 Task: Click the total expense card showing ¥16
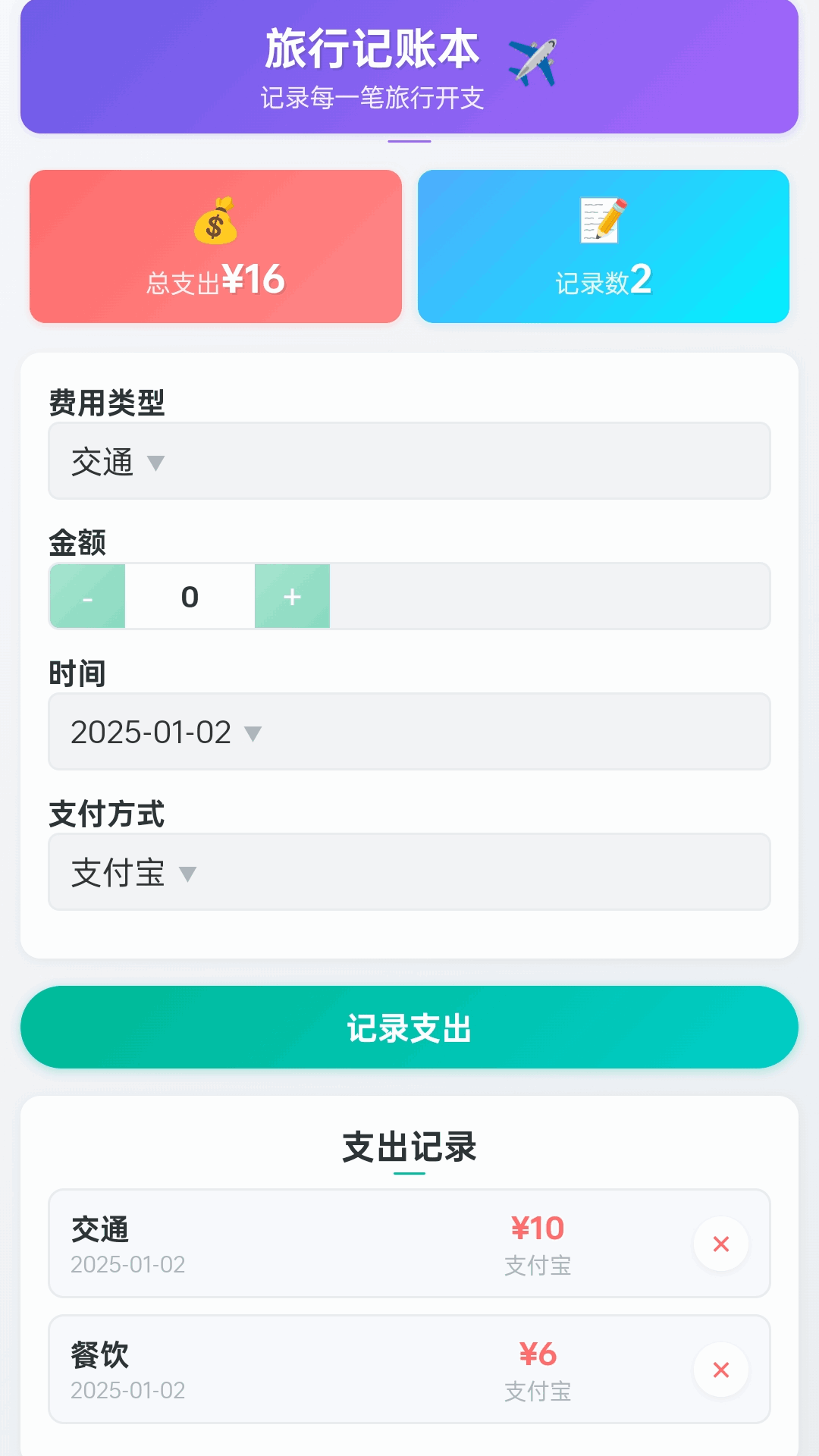point(215,246)
